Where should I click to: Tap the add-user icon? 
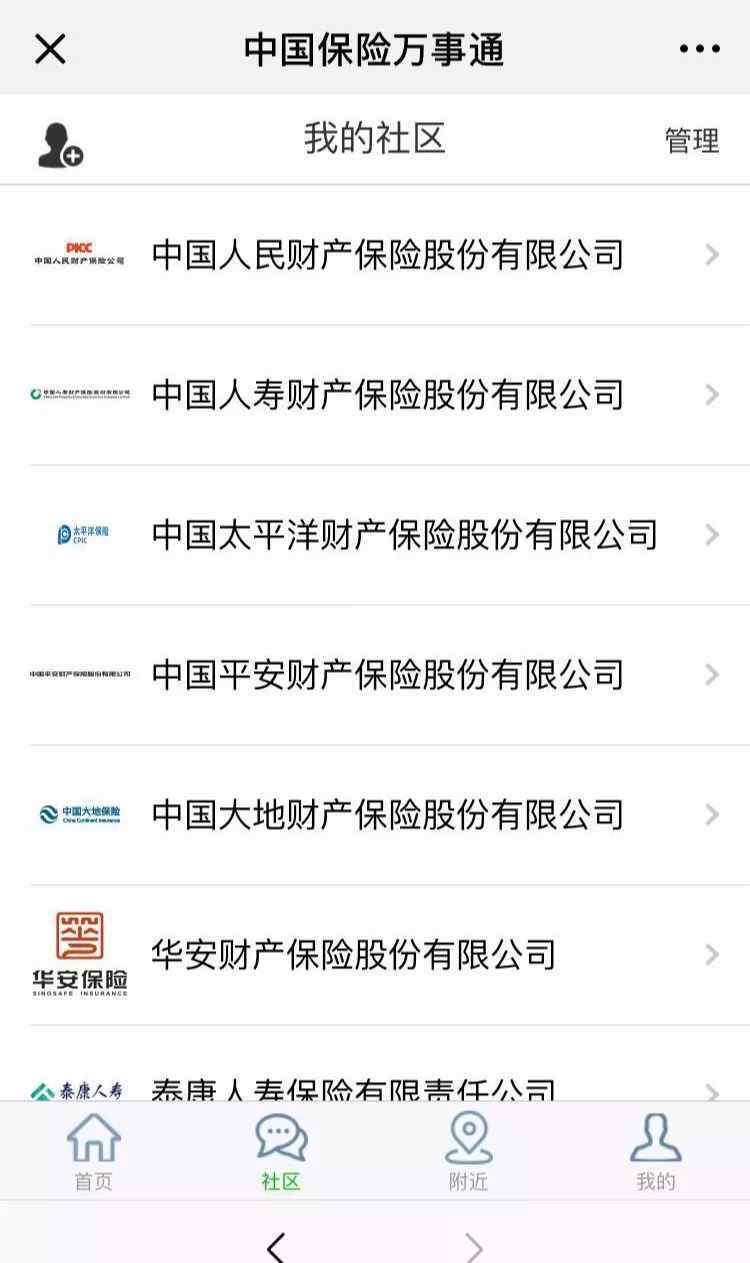click(59, 146)
